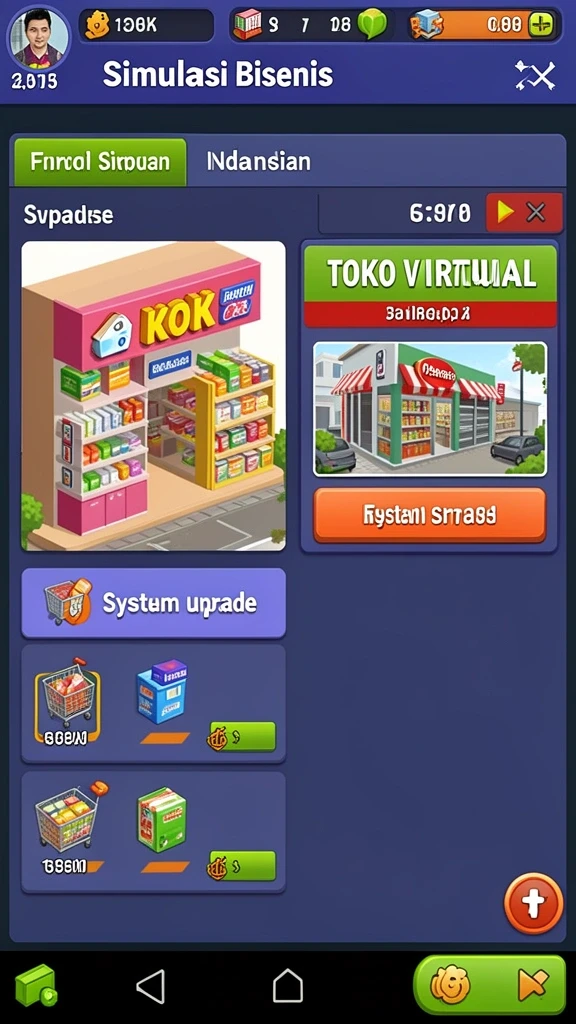This screenshot has height=1024, width=576.
Task: Go to the home screen via home button
Action: point(288,985)
